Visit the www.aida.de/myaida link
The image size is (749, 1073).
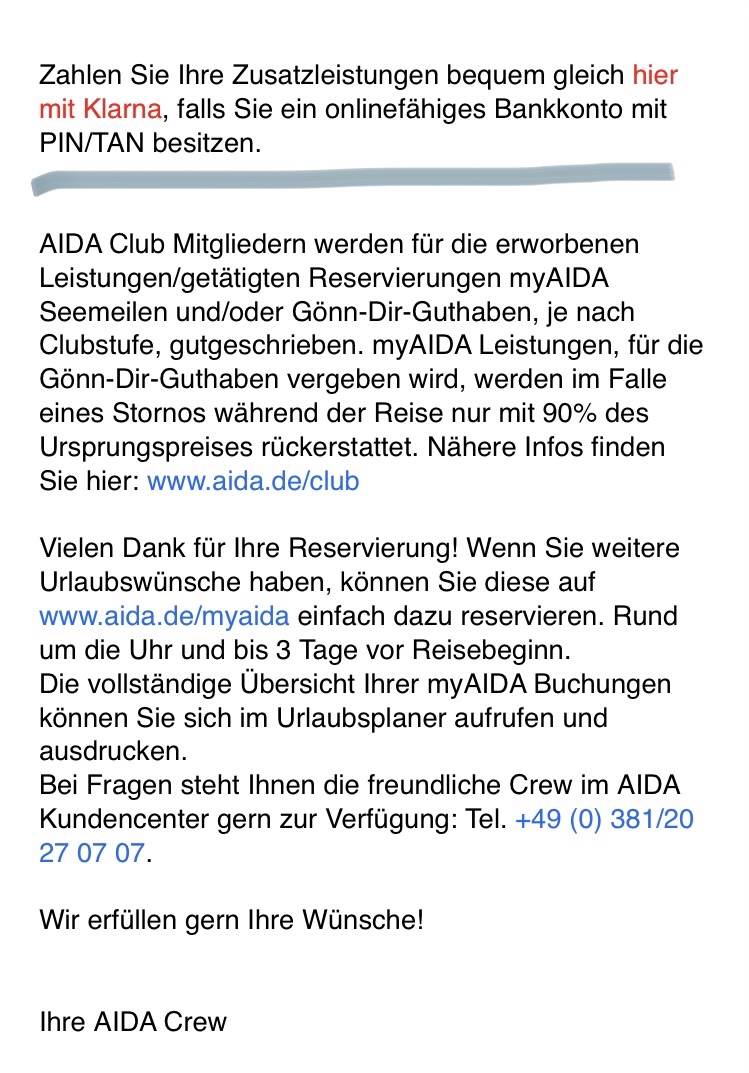pos(164,615)
